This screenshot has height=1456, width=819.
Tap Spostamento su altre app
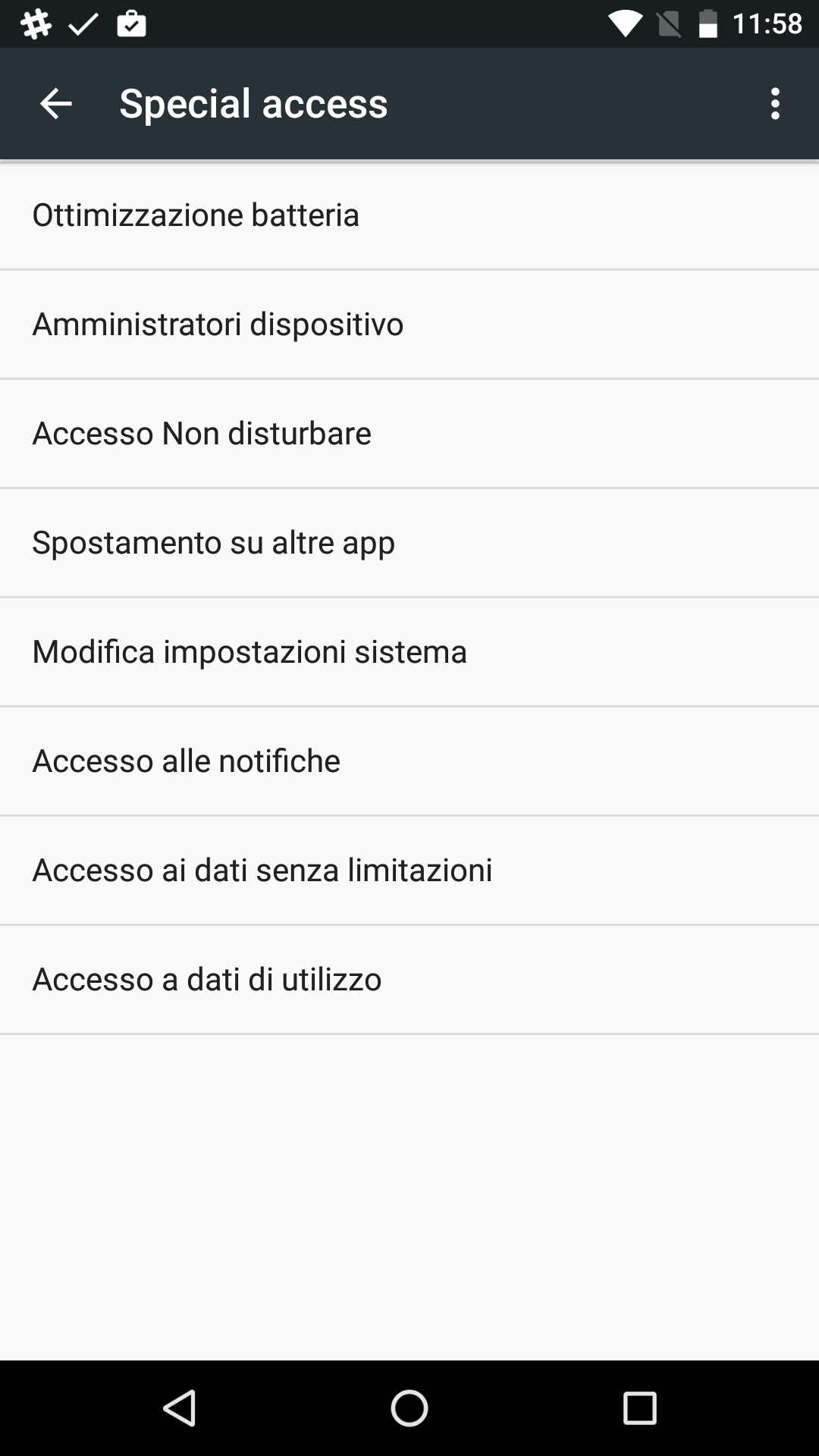coord(409,543)
